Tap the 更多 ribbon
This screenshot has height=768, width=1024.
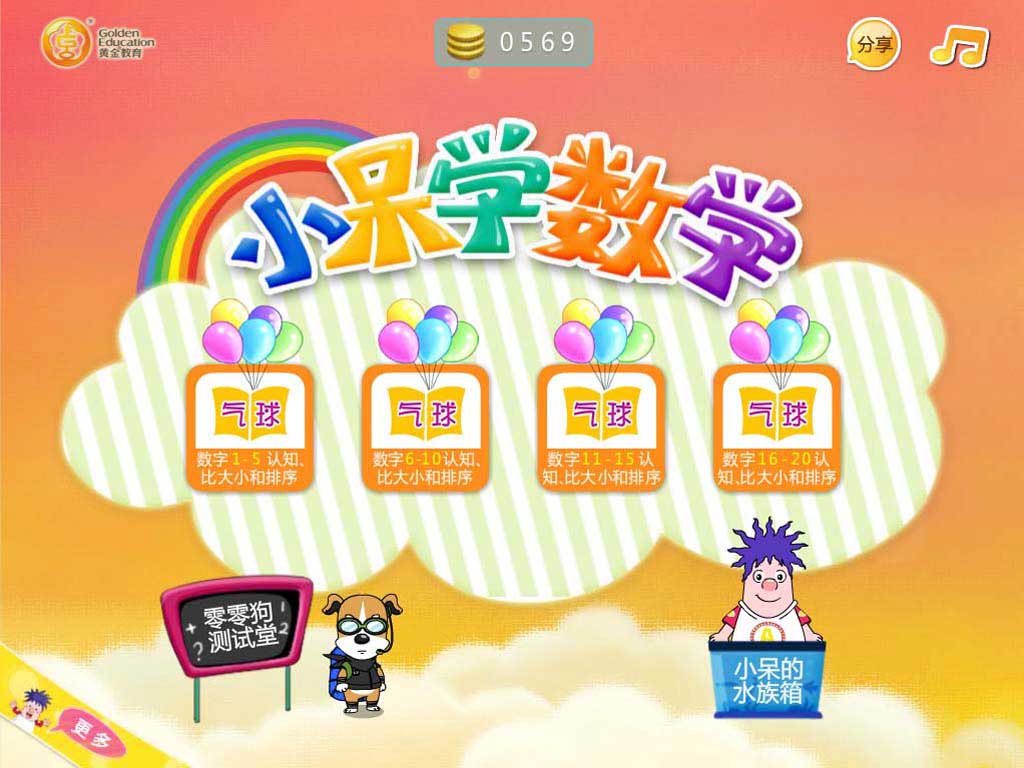point(88,729)
